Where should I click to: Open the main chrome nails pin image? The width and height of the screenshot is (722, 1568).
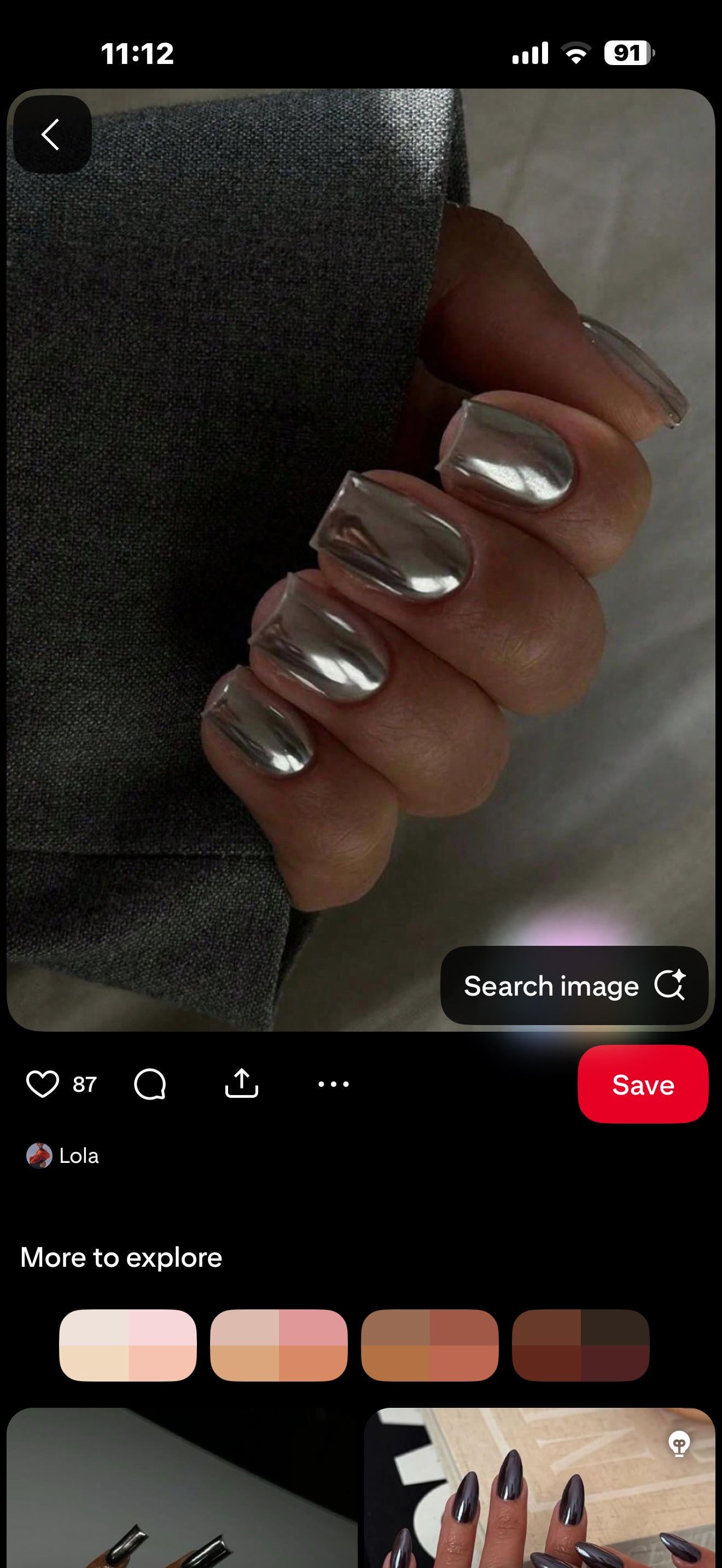360,548
